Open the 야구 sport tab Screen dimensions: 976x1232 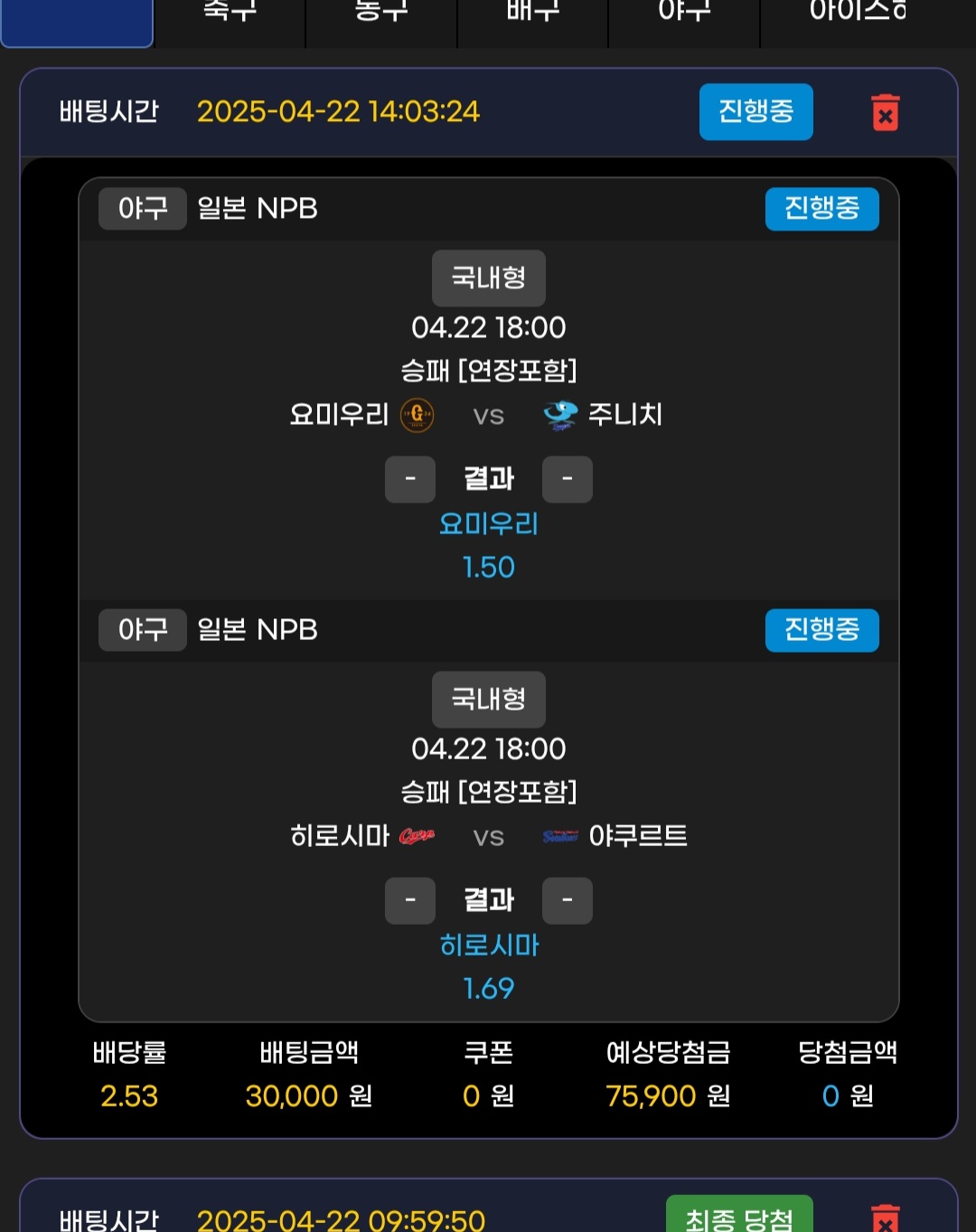[684, 13]
